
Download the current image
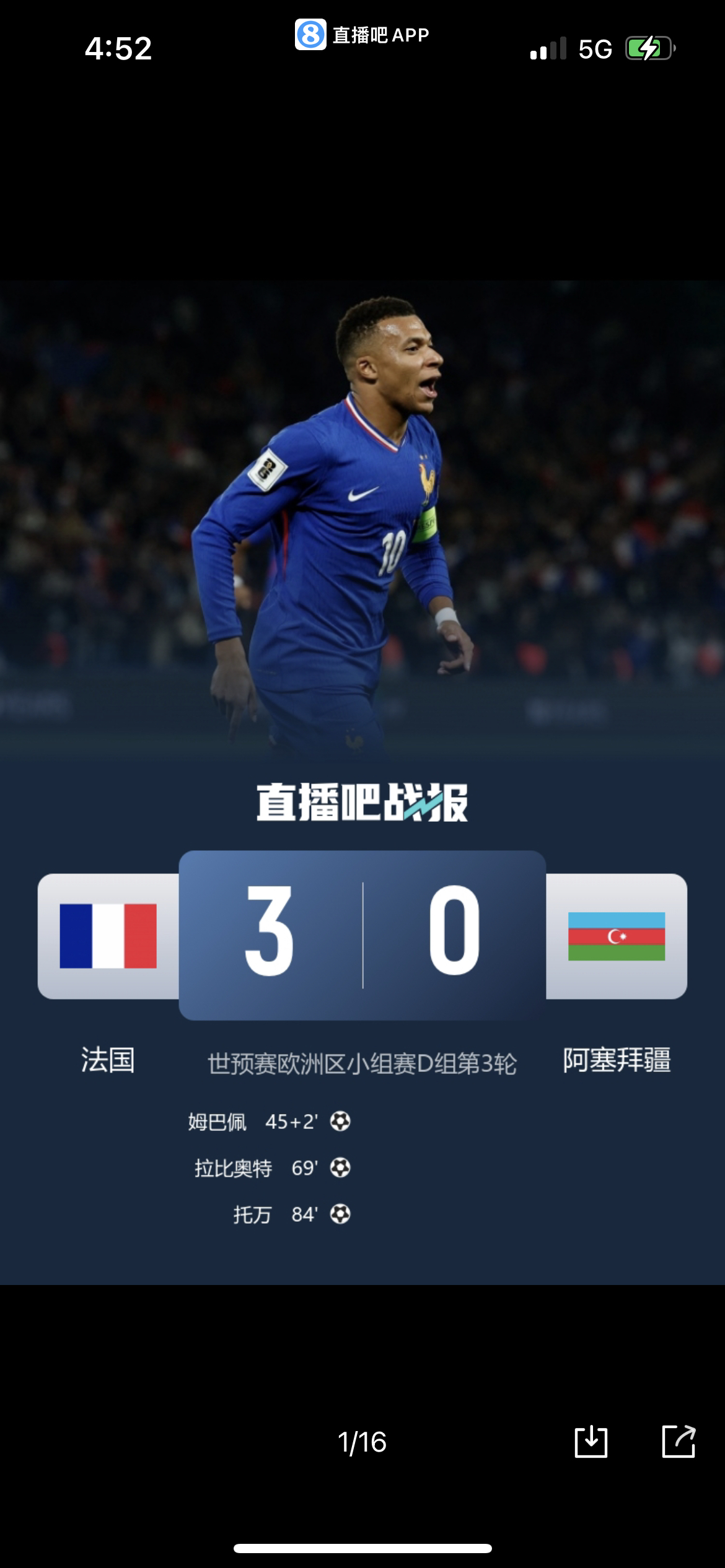pos(591,1442)
